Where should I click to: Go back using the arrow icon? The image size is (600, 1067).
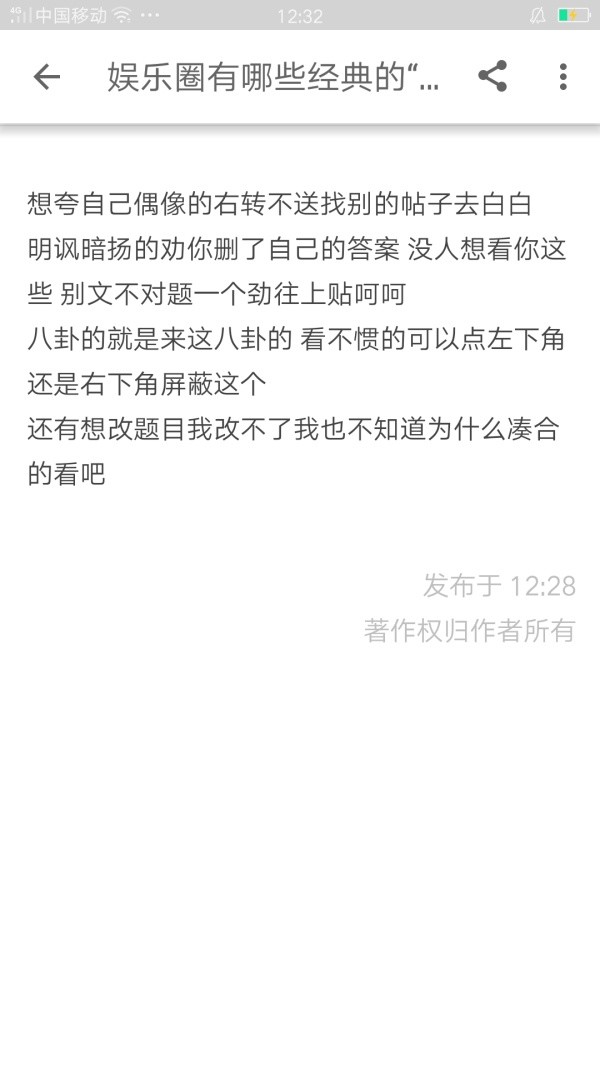46,76
